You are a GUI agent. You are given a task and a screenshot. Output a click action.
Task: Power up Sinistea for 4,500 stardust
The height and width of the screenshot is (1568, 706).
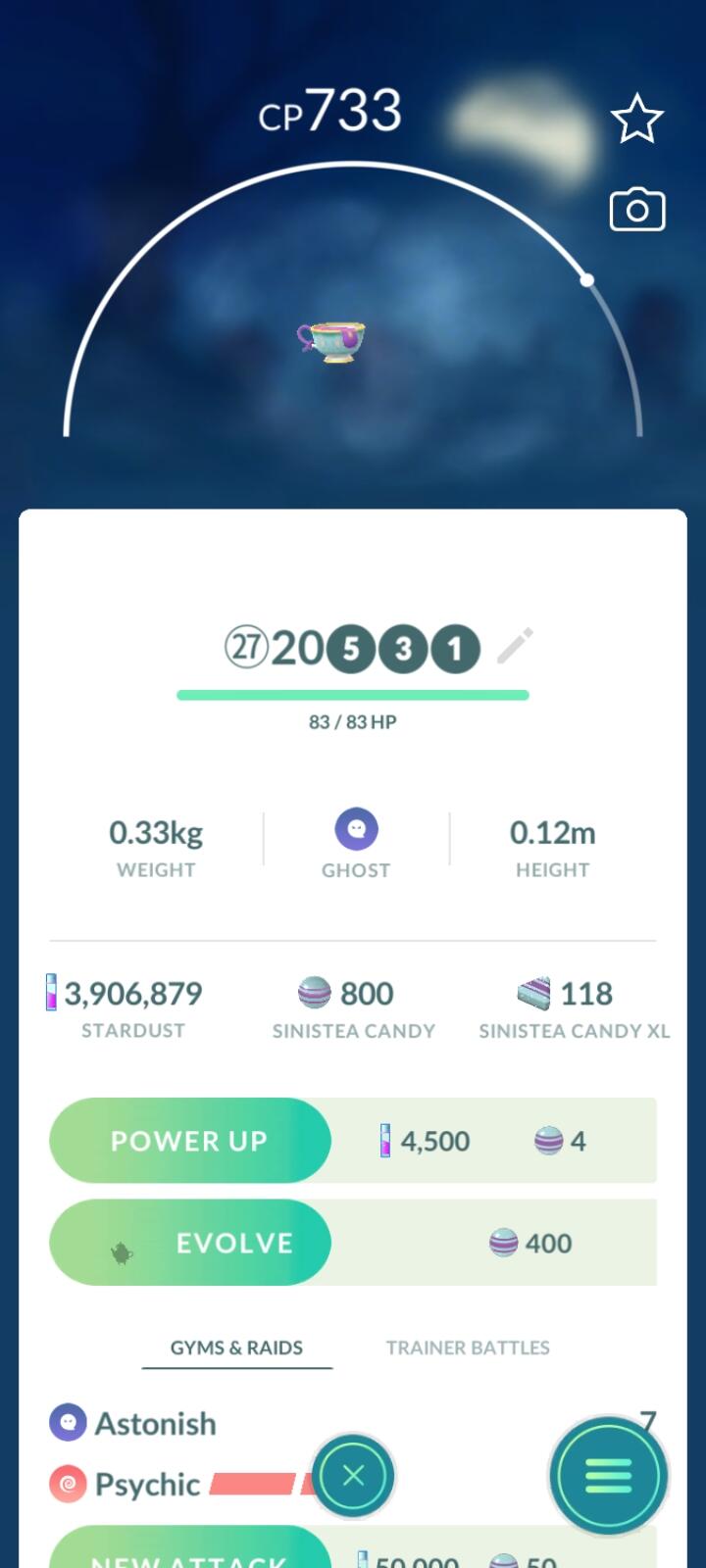190,1141
